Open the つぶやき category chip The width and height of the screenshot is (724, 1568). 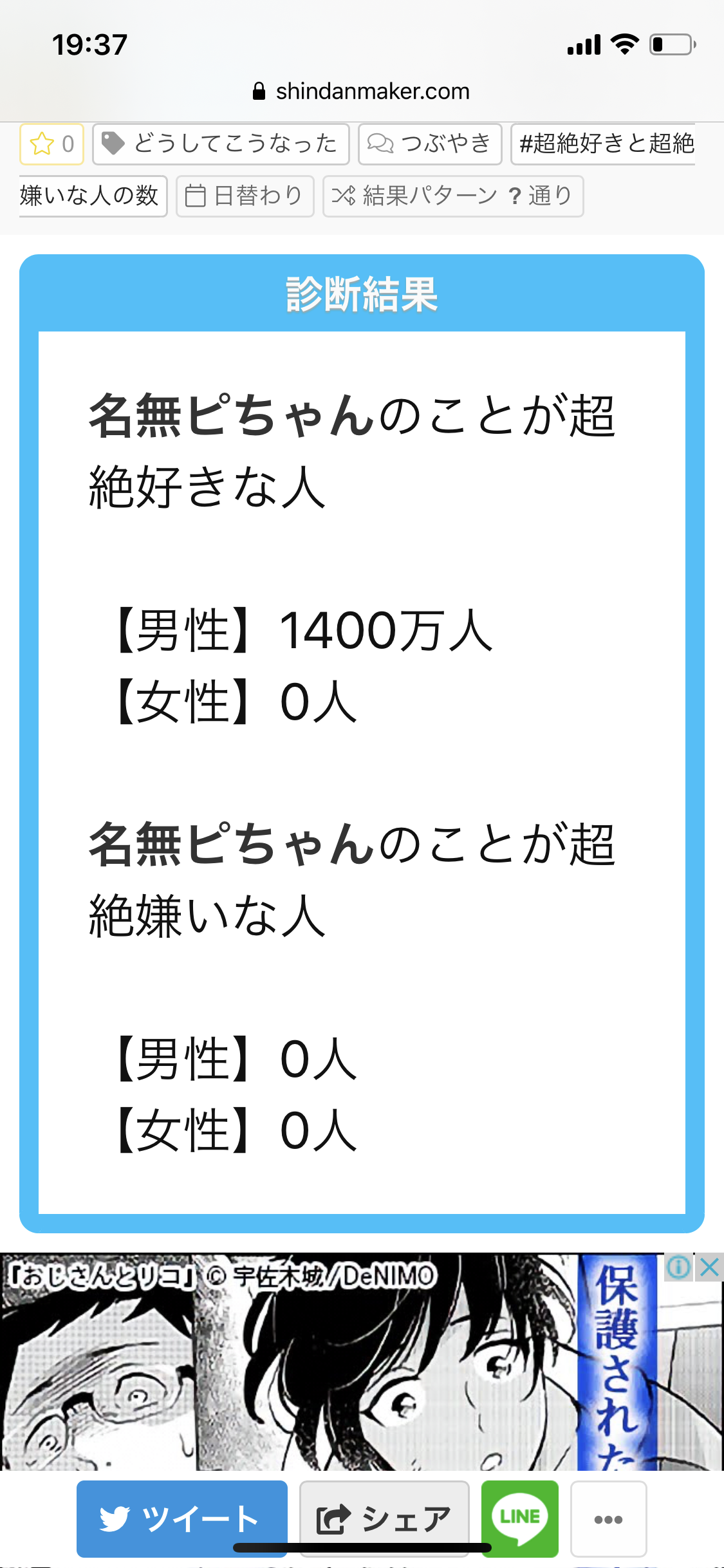pyautogui.click(x=430, y=144)
